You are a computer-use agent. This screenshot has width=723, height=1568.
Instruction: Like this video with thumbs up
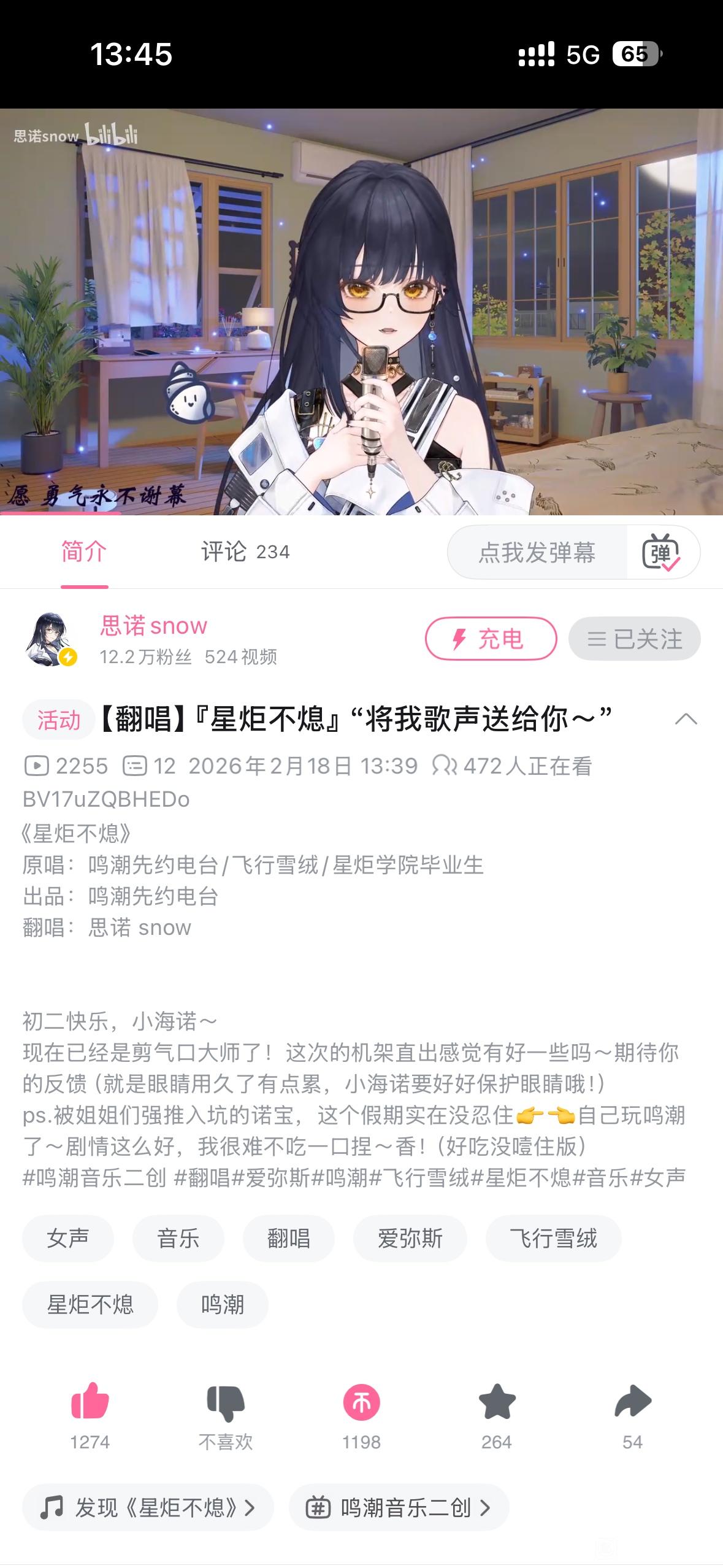tap(90, 1402)
